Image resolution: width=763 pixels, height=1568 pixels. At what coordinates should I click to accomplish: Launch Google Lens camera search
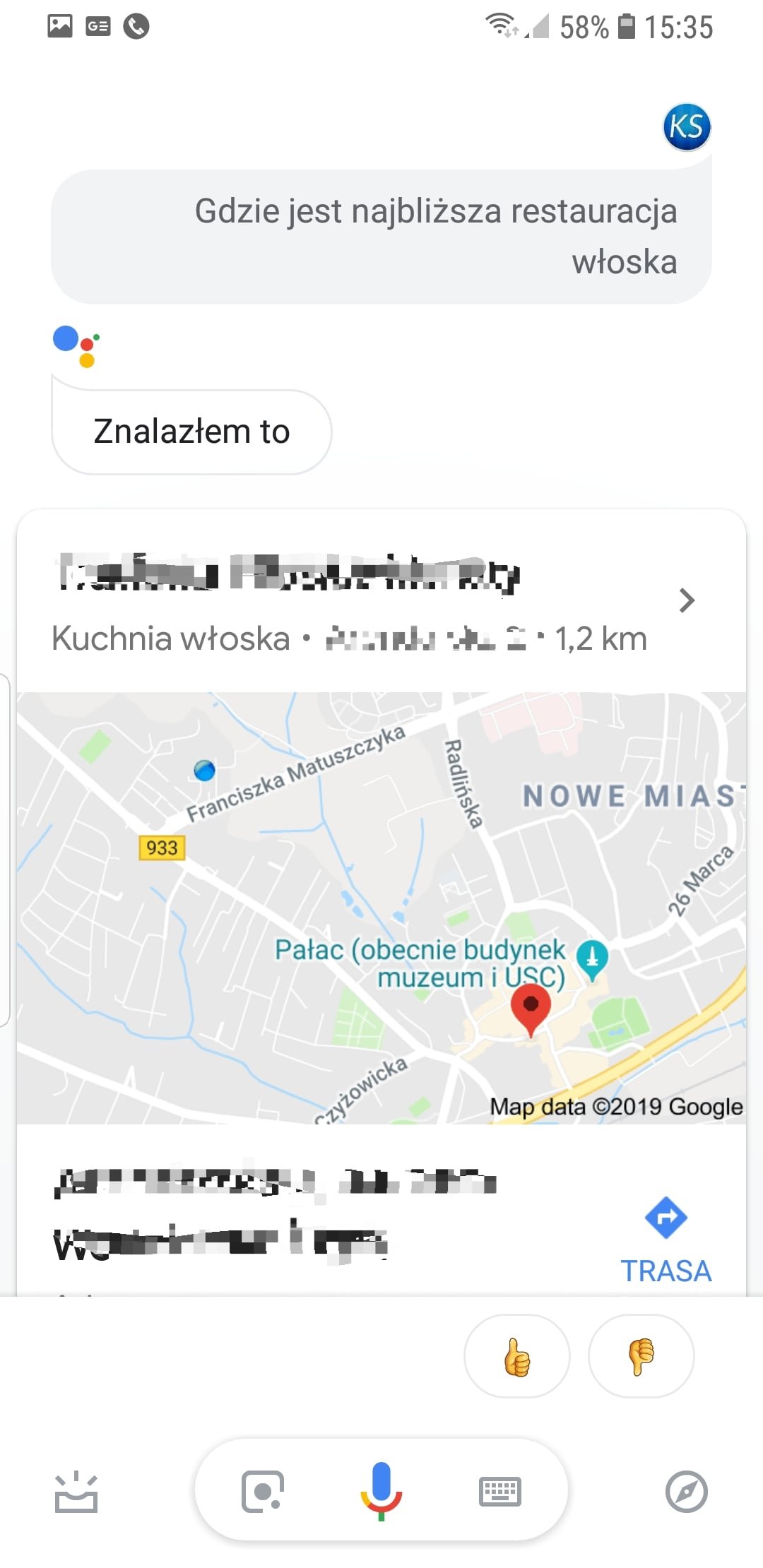pos(263,1492)
